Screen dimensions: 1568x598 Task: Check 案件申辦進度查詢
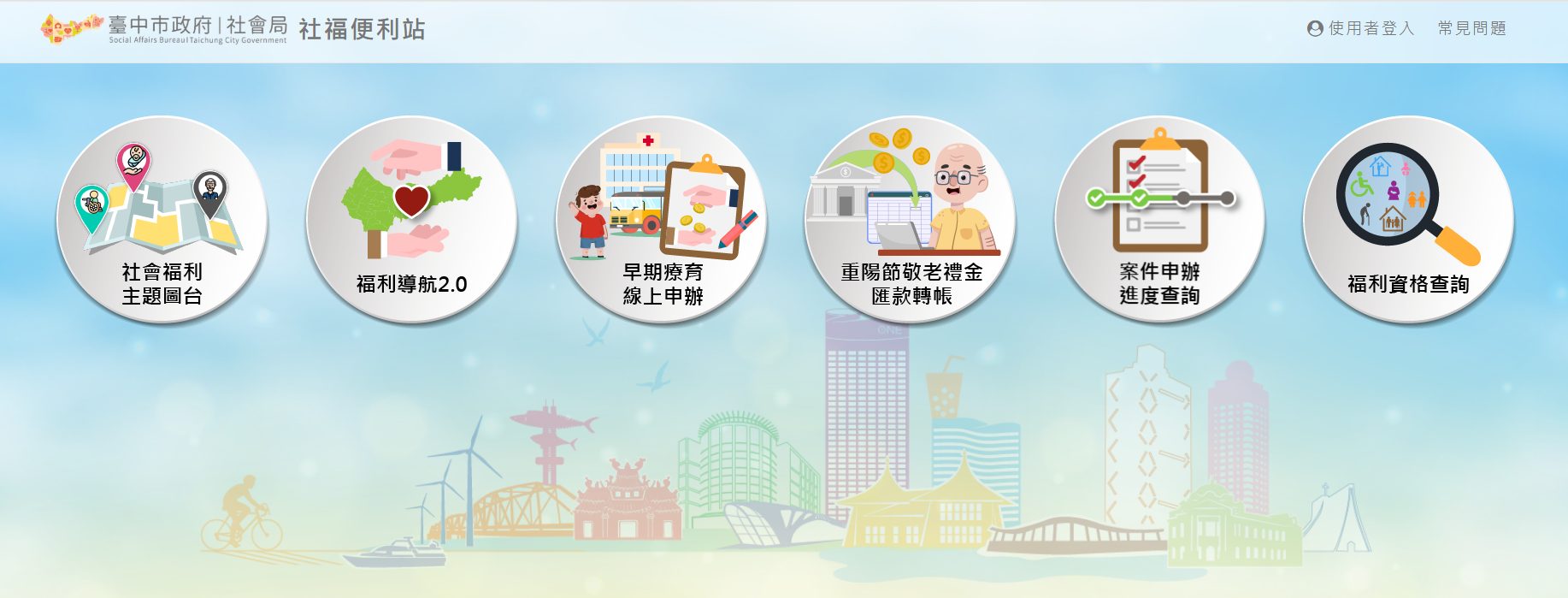[x=1159, y=219]
